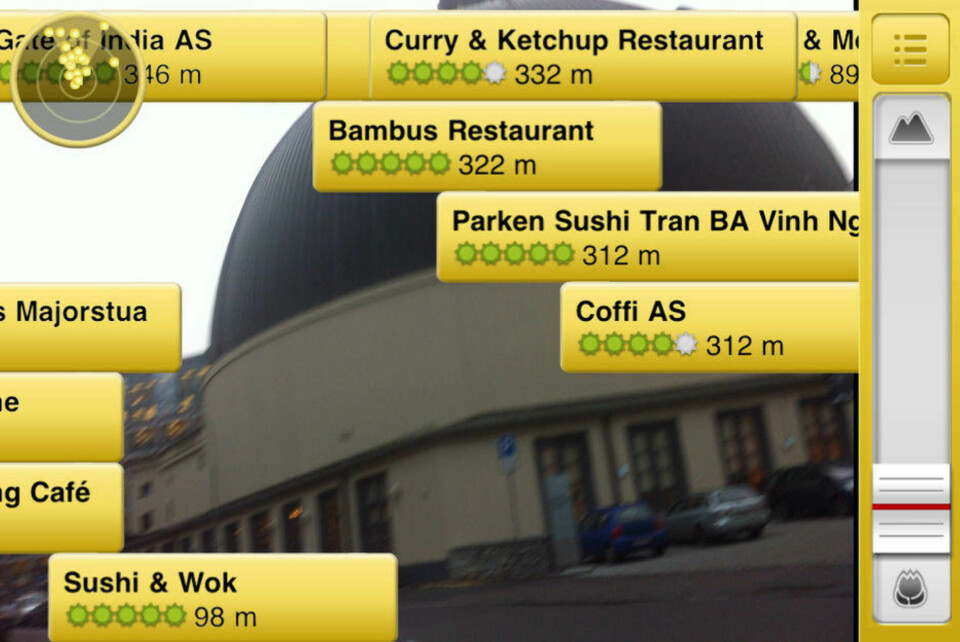The height and width of the screenshot is (642, 960).
Task: Set range to near with flower icon
Action: (x=911, y=590)
